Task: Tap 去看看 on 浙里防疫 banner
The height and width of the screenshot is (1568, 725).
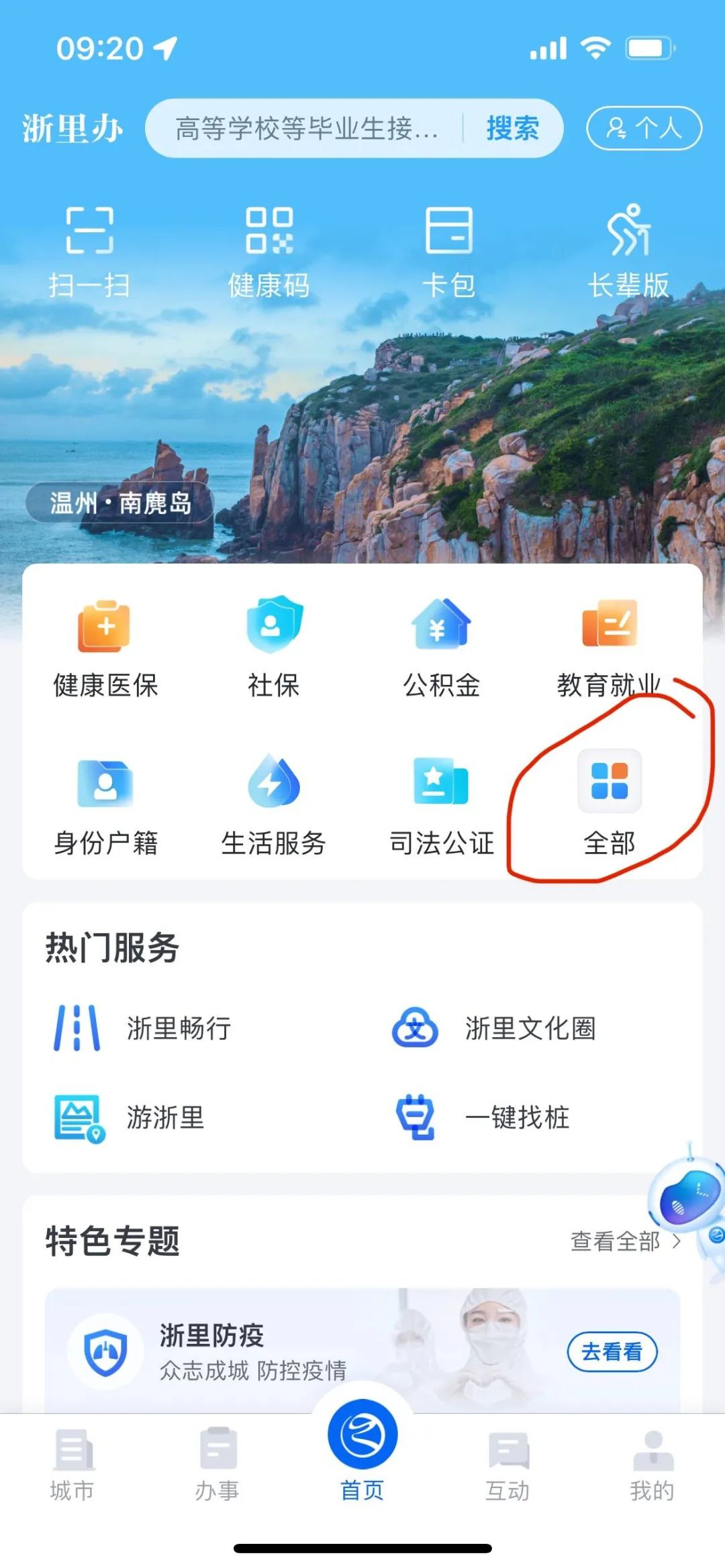Action: [x=614, y=1354]
